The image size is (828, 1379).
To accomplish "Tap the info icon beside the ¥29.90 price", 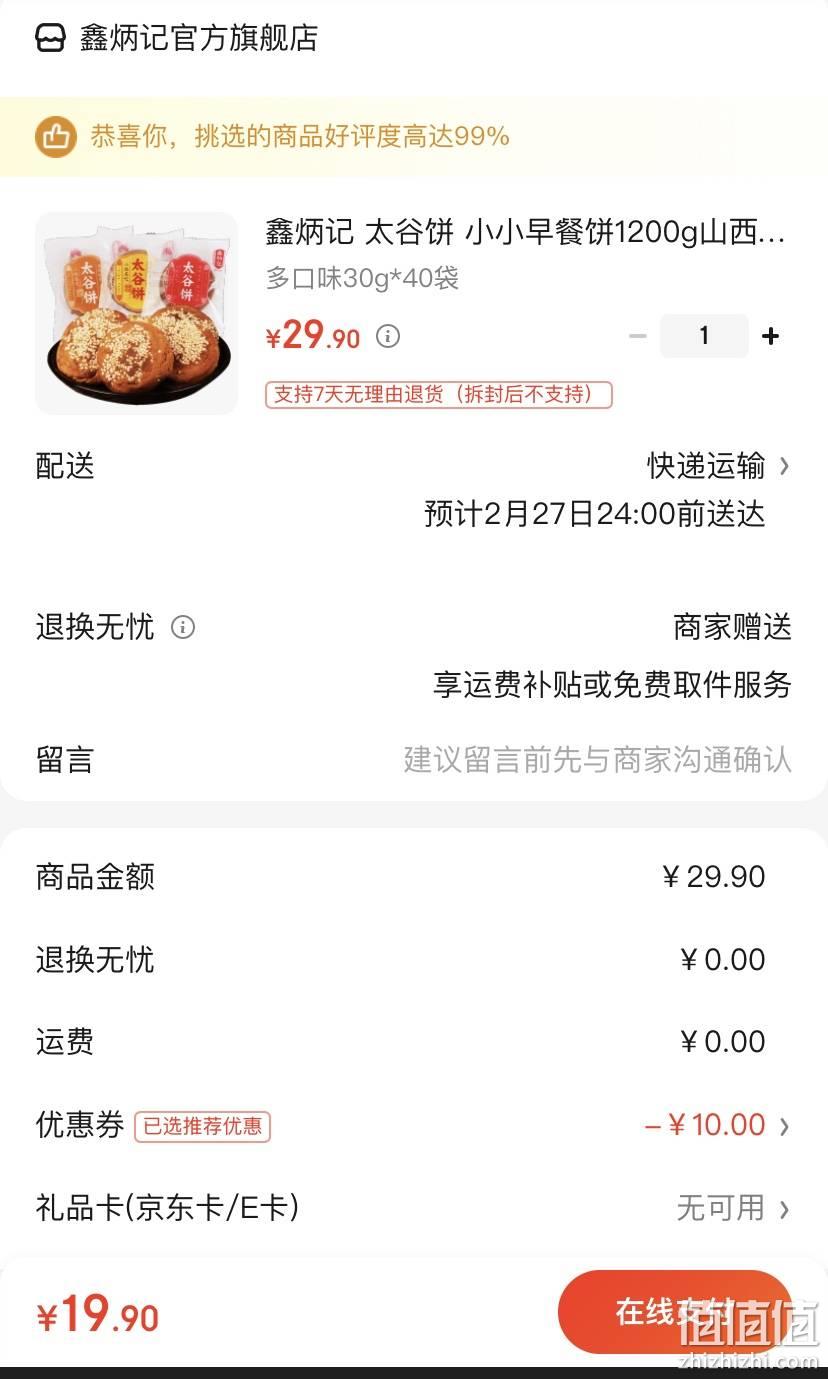I will [388, 336].
